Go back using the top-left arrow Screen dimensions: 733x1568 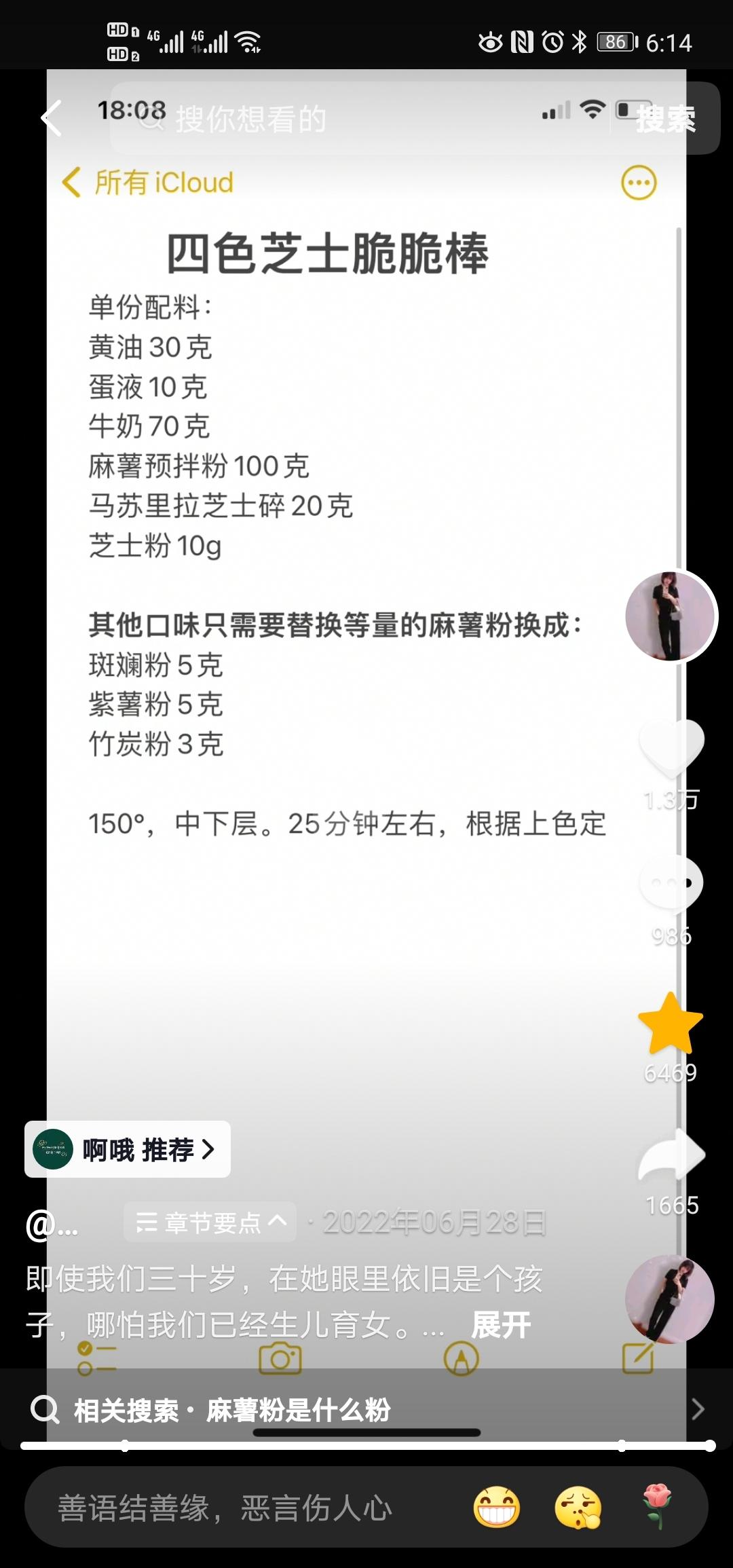52,118
